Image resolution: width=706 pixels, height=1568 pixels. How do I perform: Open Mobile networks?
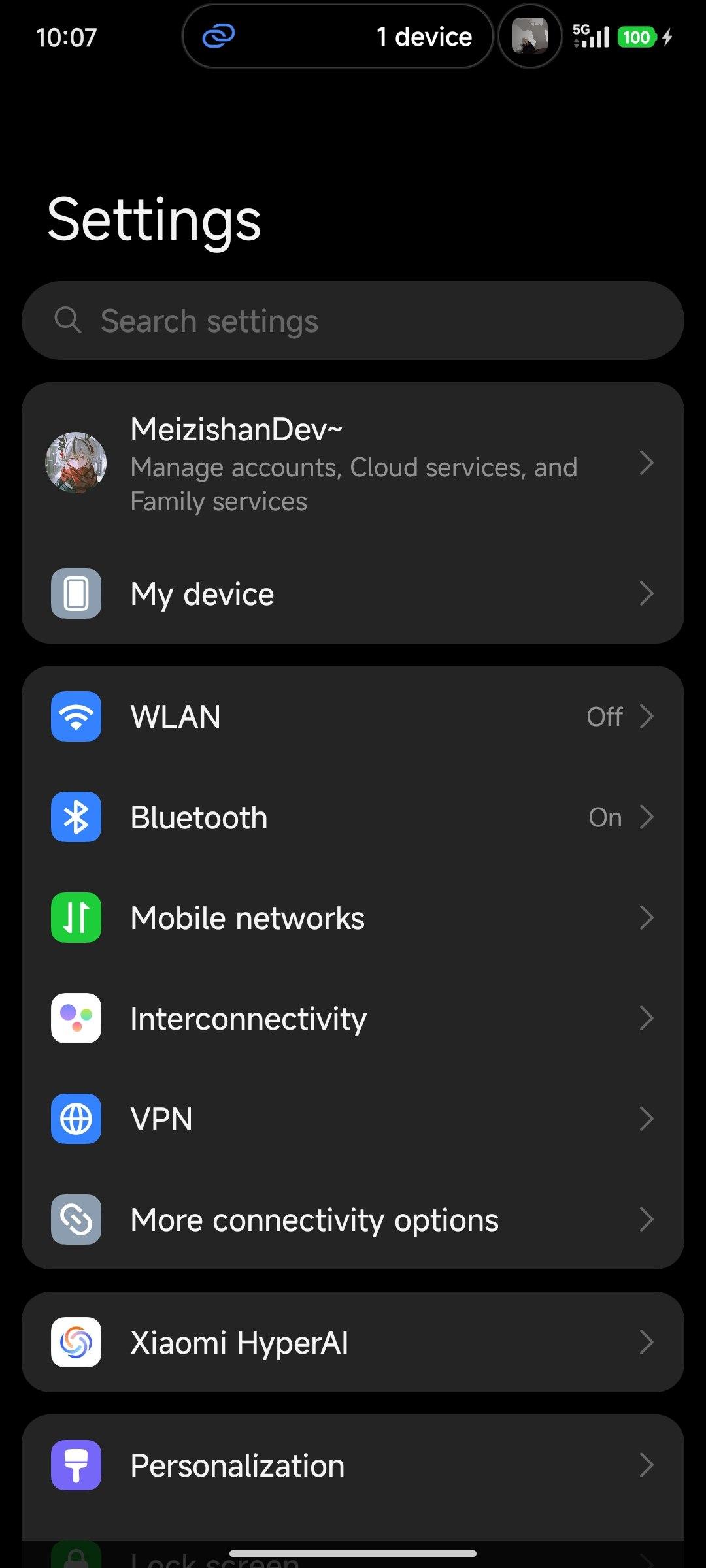(353, 918)
